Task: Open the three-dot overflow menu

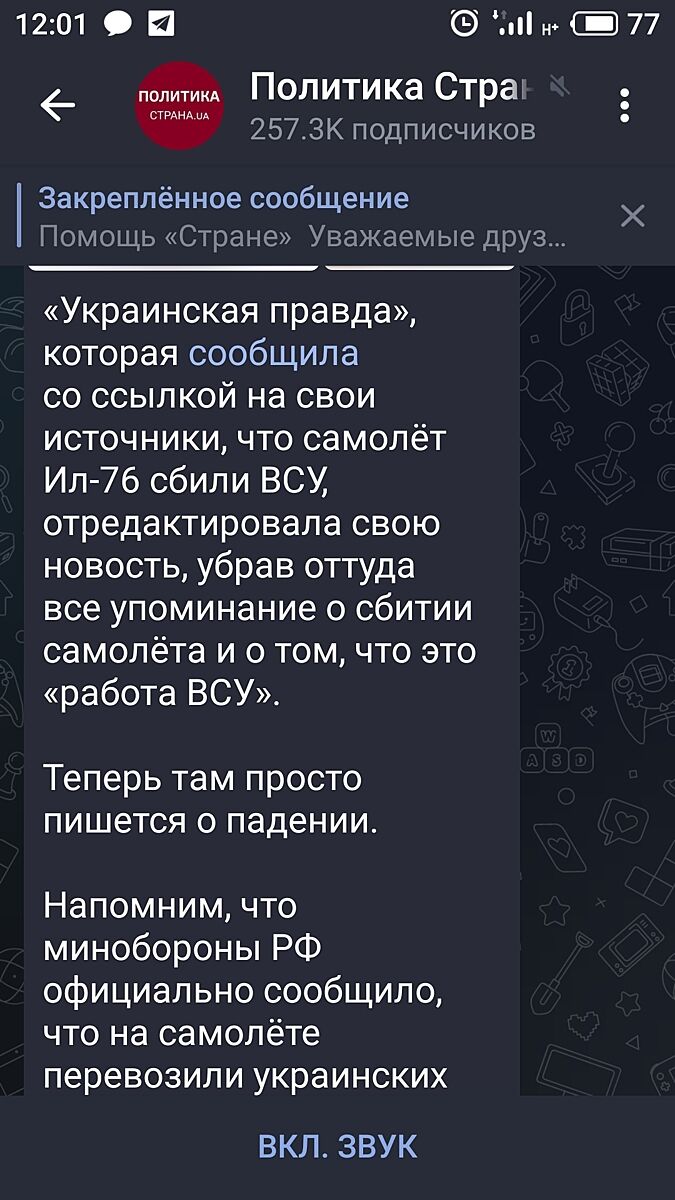Action: click(x=625, y=105)
